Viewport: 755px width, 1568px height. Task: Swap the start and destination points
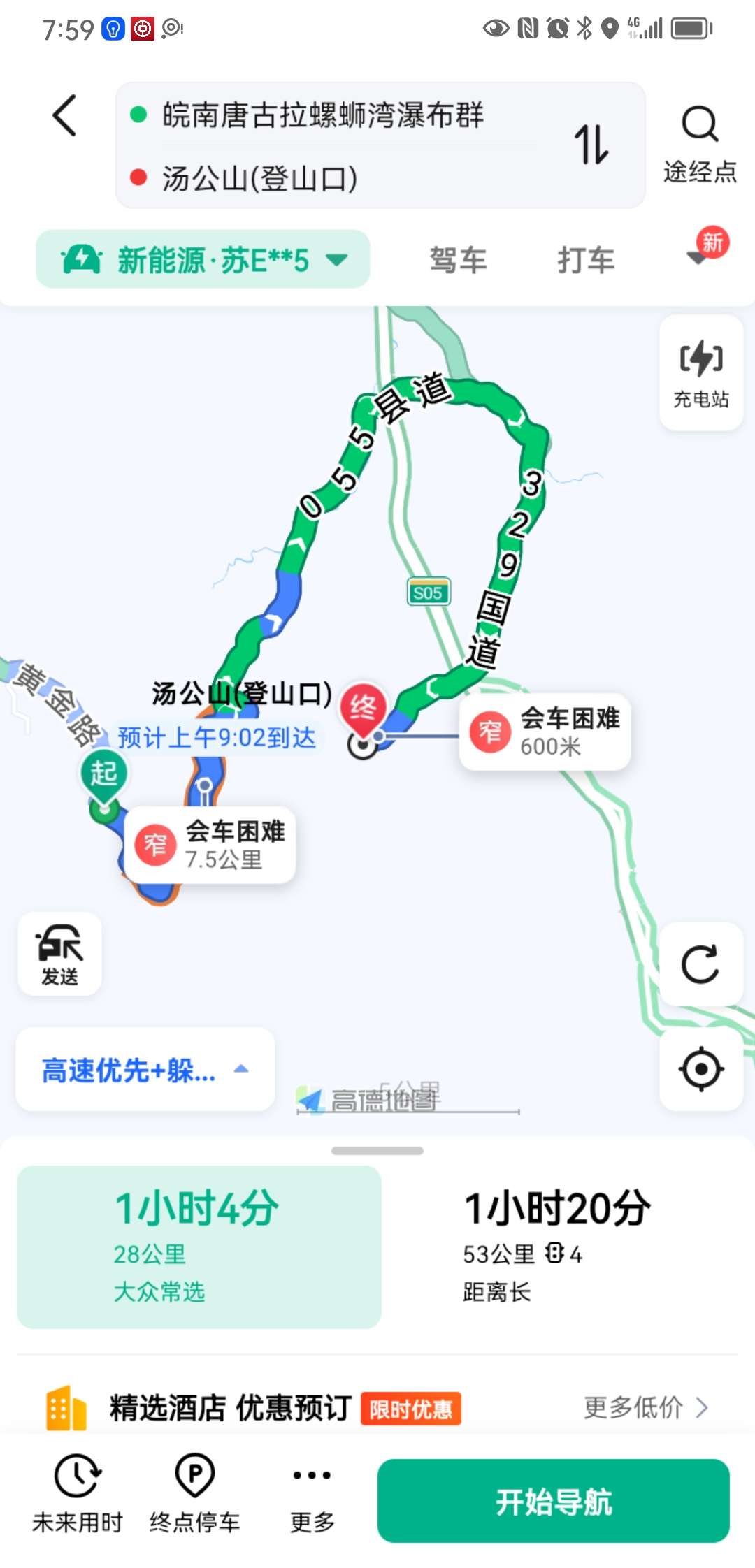tap(591, 145)
